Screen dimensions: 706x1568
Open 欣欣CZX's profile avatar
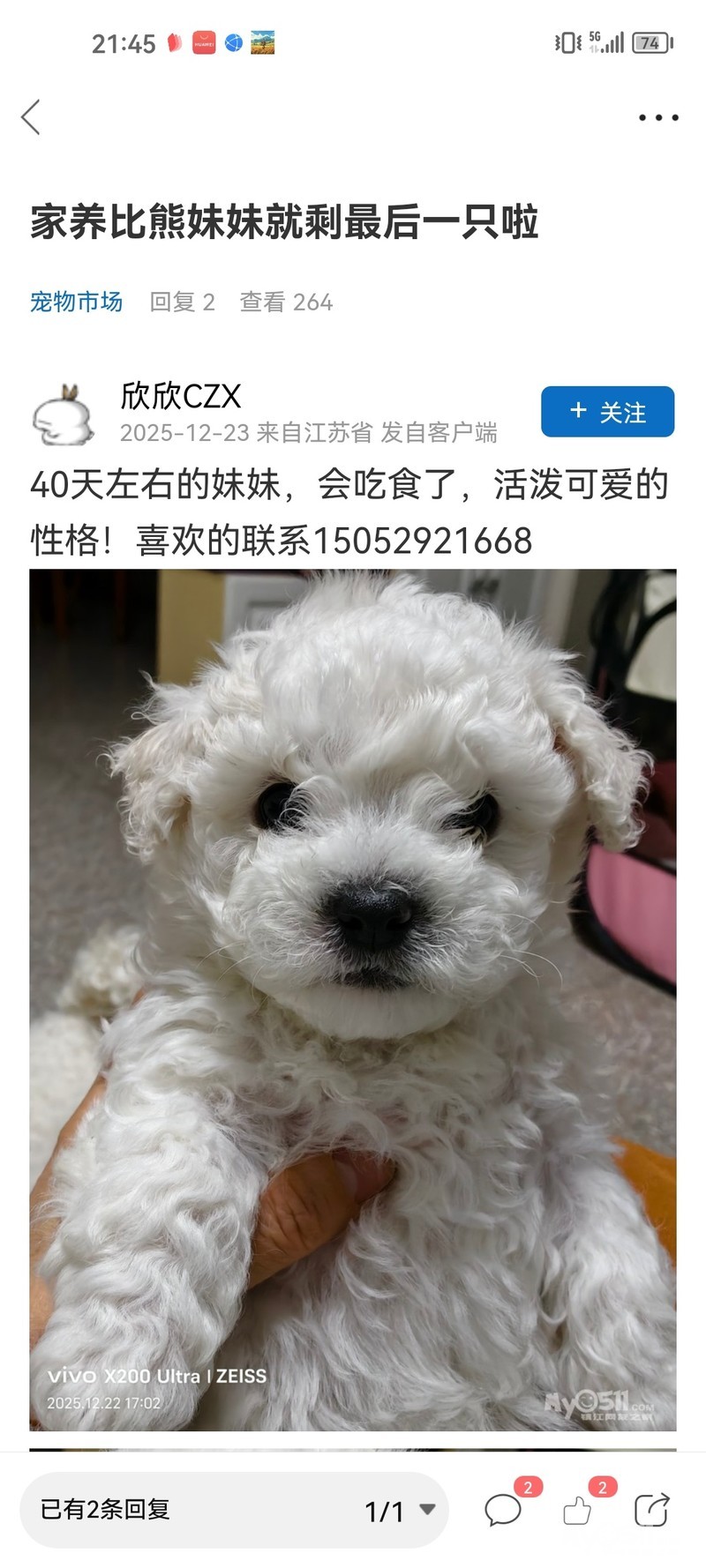(64, 414)
